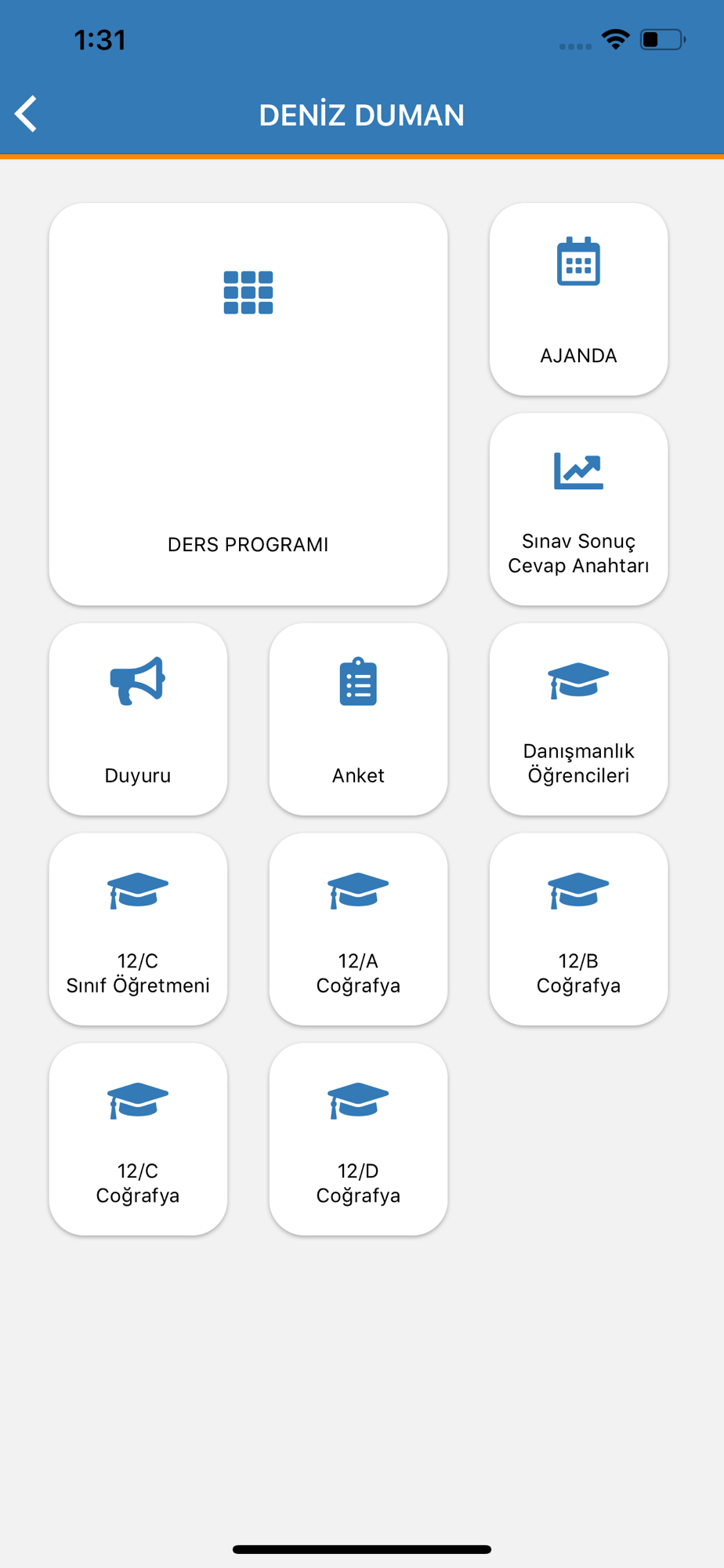Open Sınav Sonuç Cevap Anahtarı

[x=578, y=510]
